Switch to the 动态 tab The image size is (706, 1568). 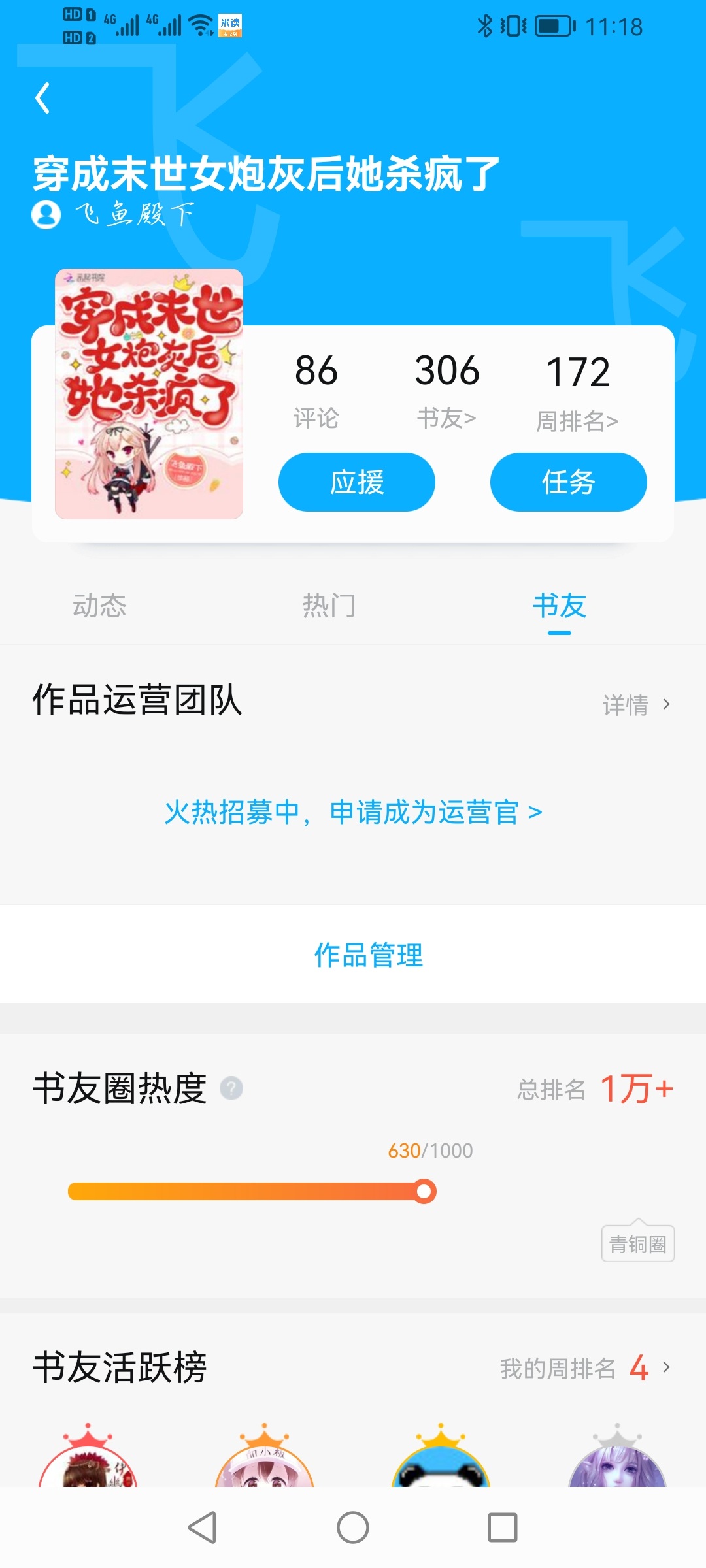[99, 606]
